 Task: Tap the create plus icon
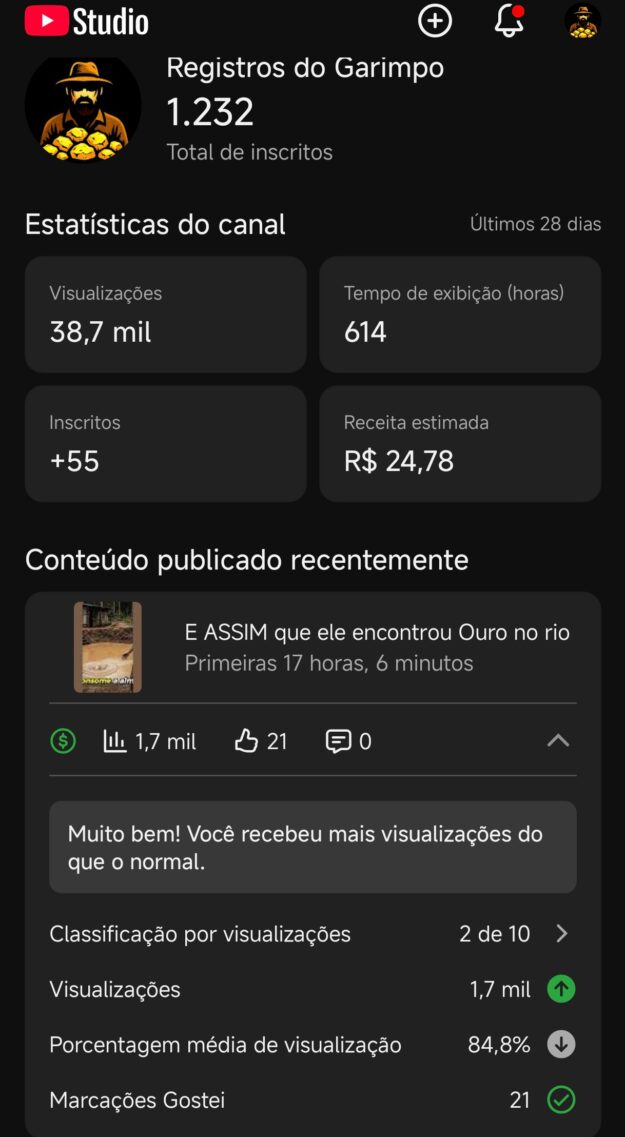(x=435, y=22)
